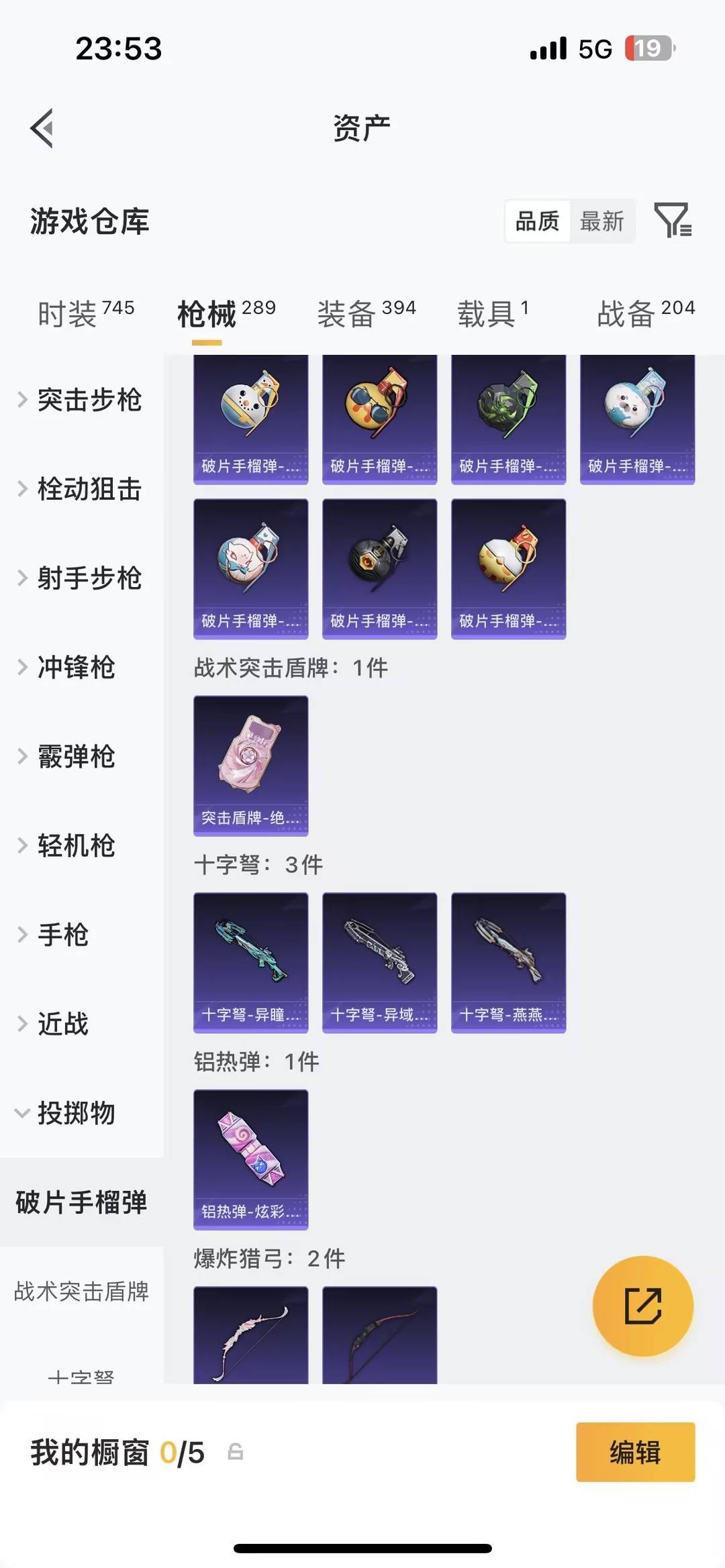Tap the 编辑 button at bottom right

pos(635,1453)
